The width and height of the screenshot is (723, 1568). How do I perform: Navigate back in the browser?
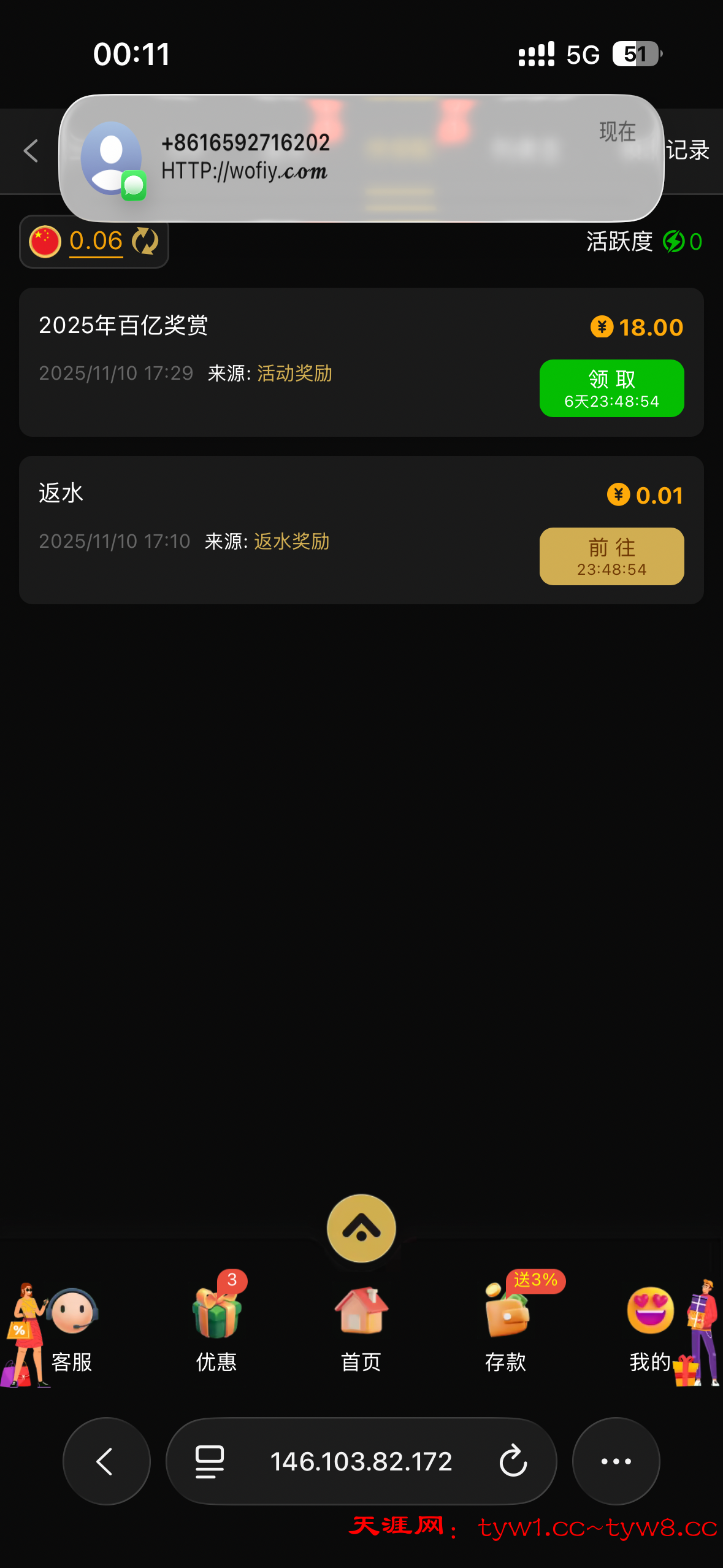point(106,1461)
